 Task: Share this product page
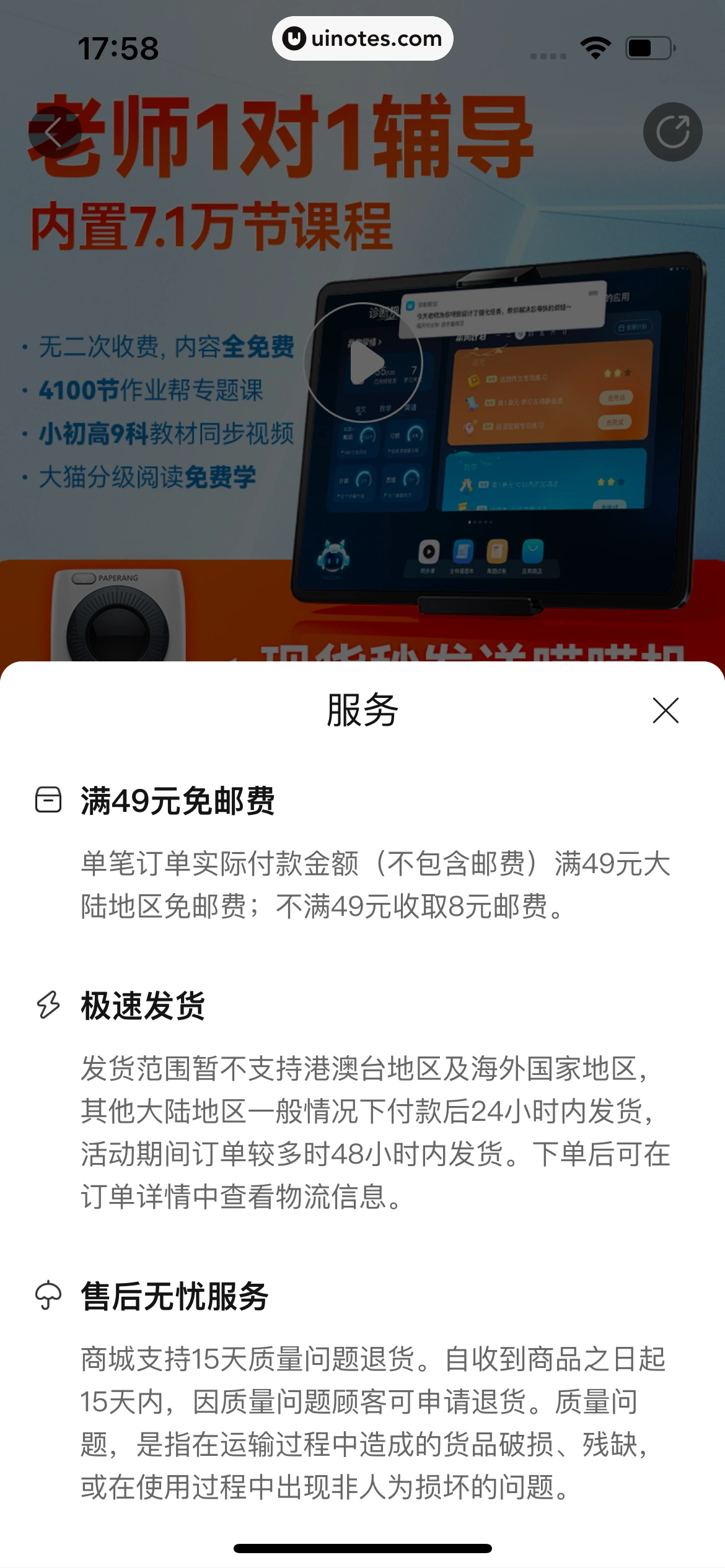672,132
